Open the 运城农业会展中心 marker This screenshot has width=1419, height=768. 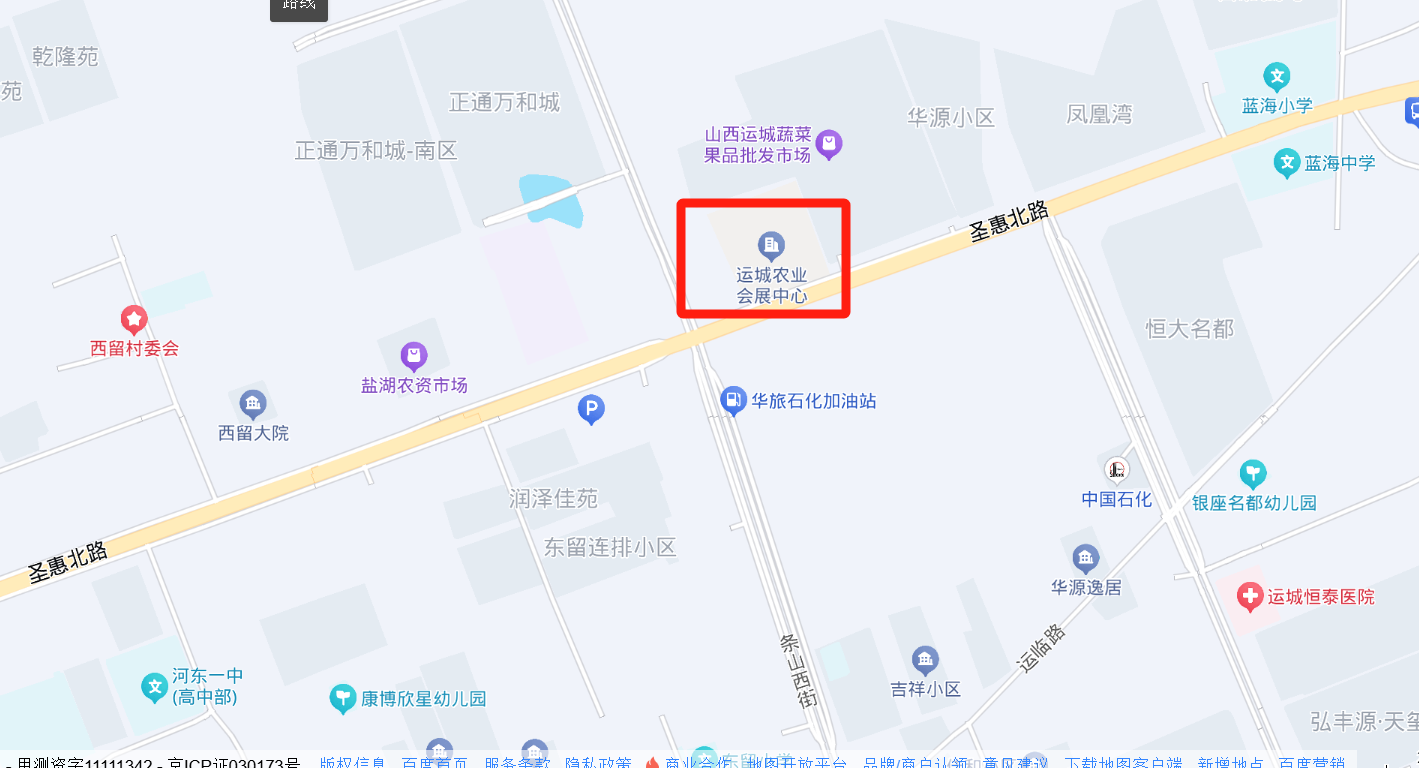[x=770, y=245]
